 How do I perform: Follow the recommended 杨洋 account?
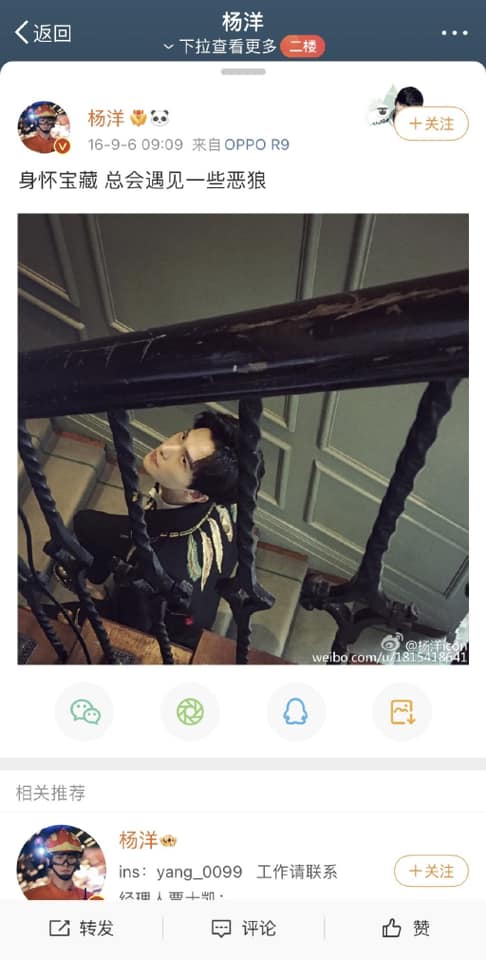coord(432,871)
